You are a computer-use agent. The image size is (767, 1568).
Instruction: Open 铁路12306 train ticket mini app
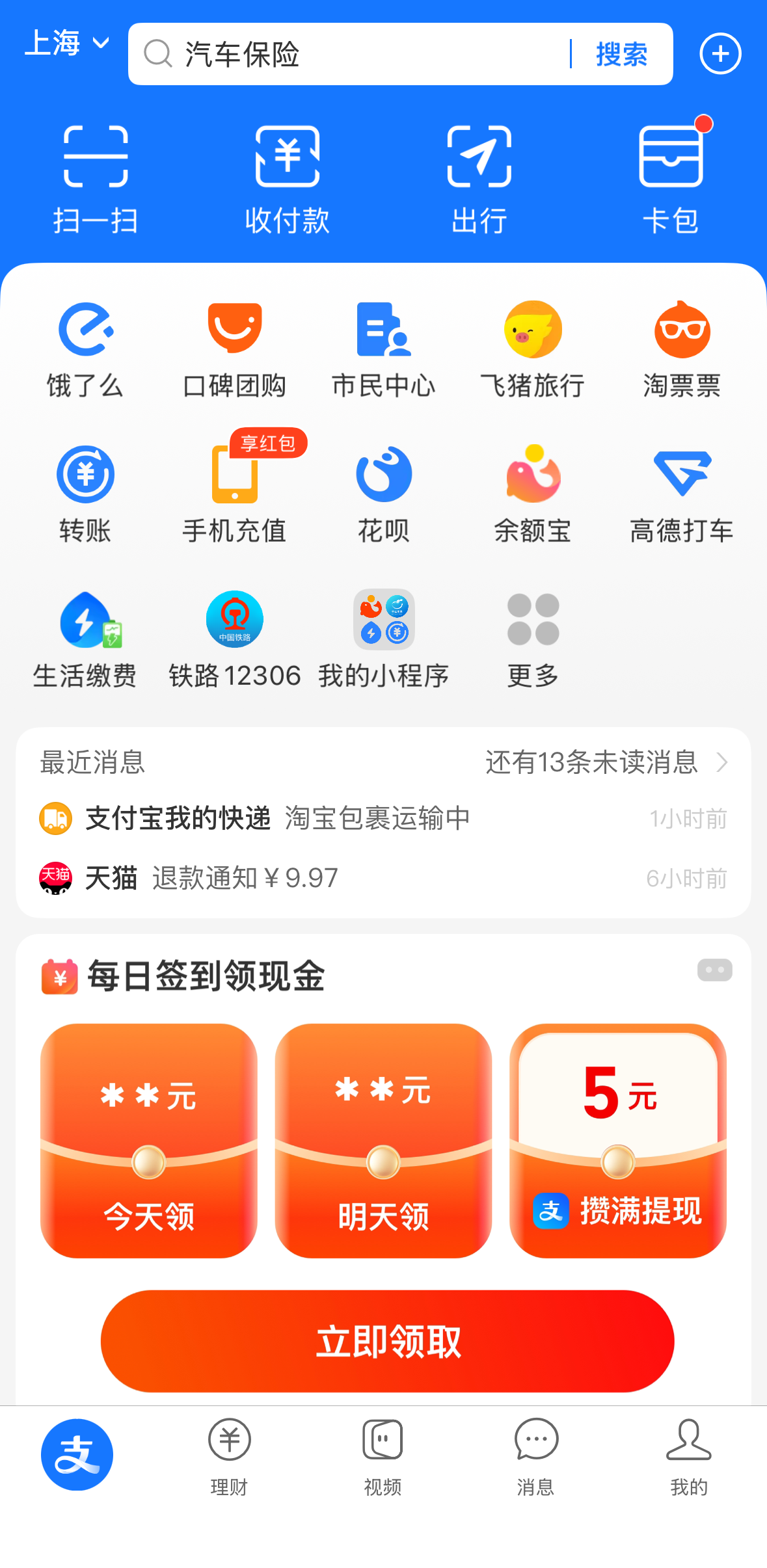[234, 638]
